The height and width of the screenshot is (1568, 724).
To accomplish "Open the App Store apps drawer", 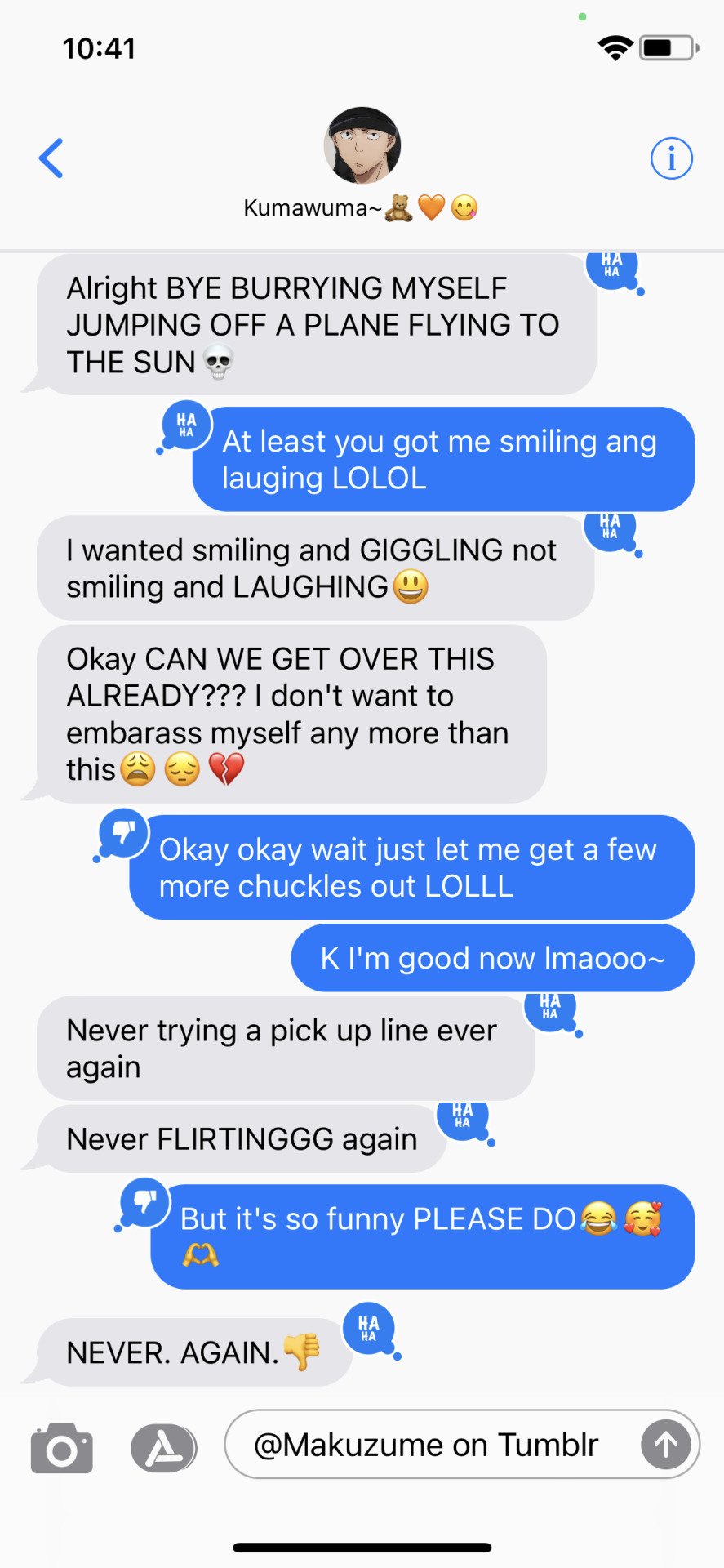I will (x=163, y=1448).
